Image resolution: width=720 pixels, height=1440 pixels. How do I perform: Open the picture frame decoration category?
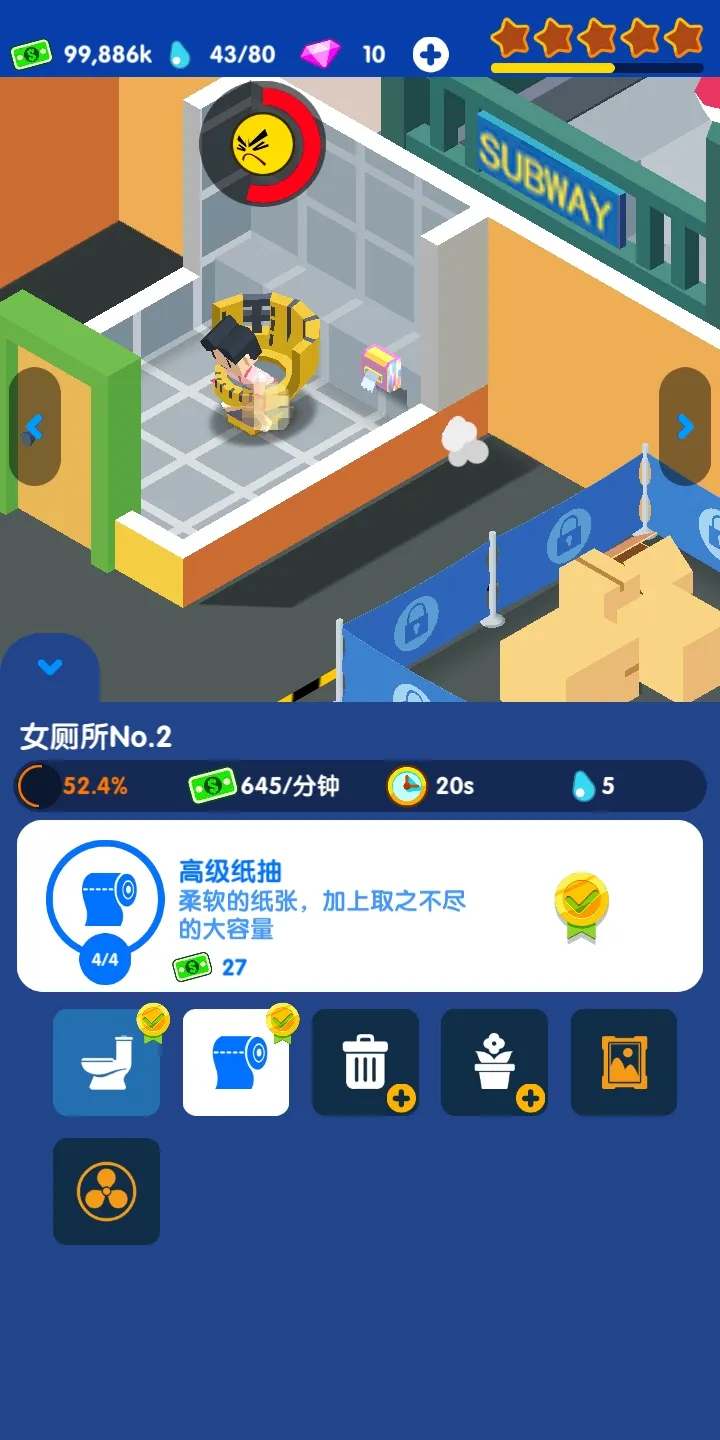[x=624, y=1062]
